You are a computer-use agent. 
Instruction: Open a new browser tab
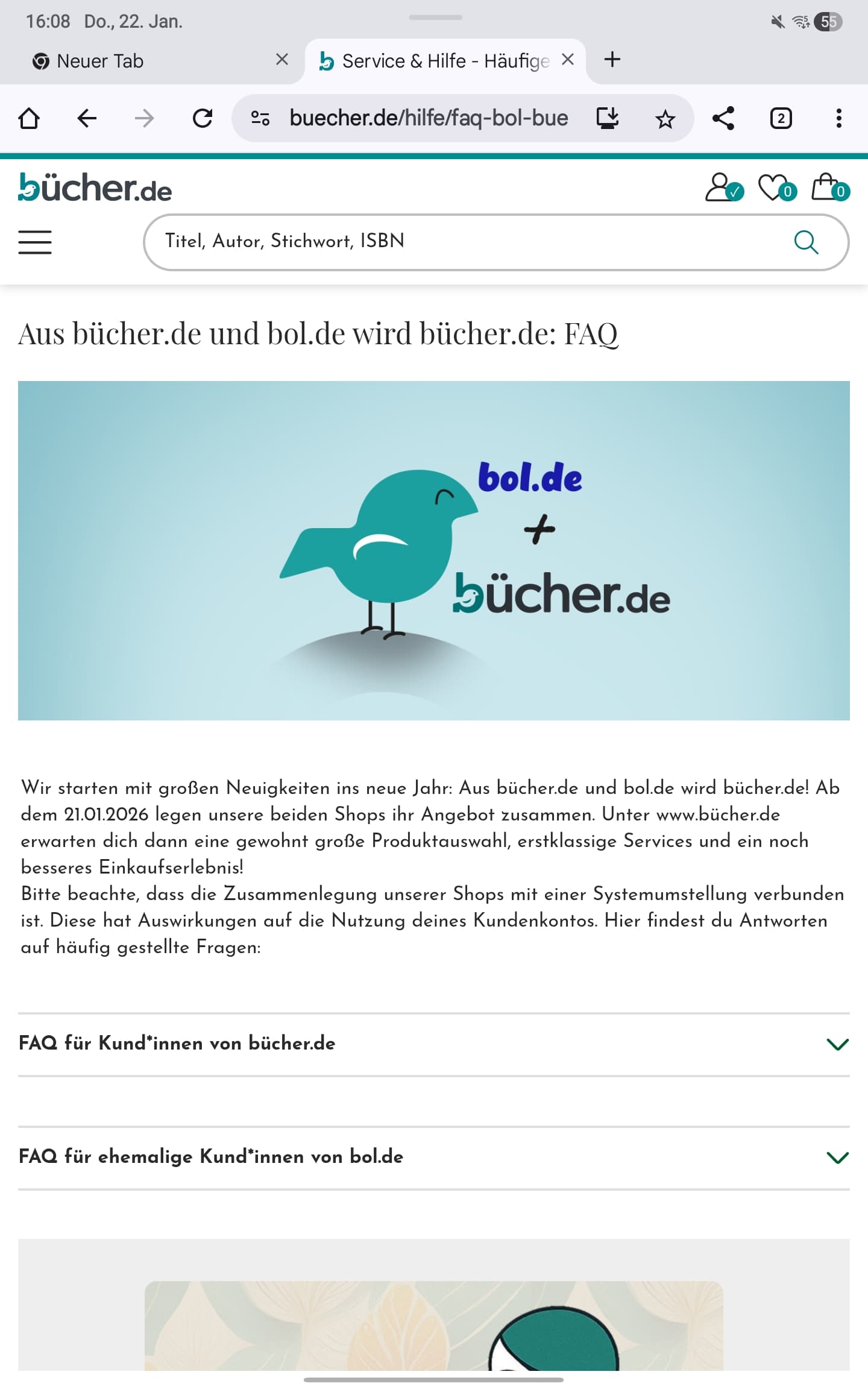click(x=612, y=60)
